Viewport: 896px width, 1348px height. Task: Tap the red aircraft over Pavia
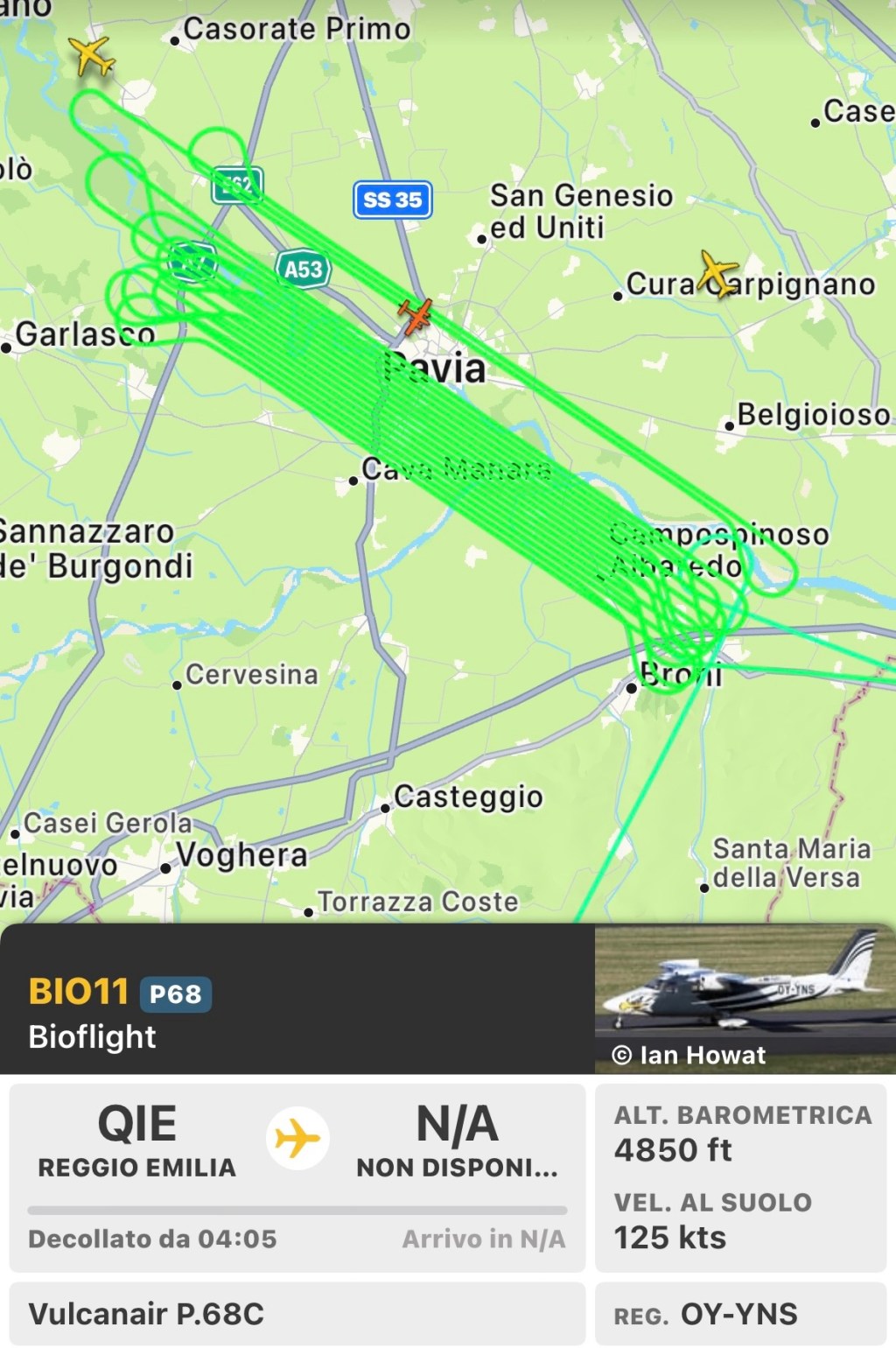pos(416,315)
